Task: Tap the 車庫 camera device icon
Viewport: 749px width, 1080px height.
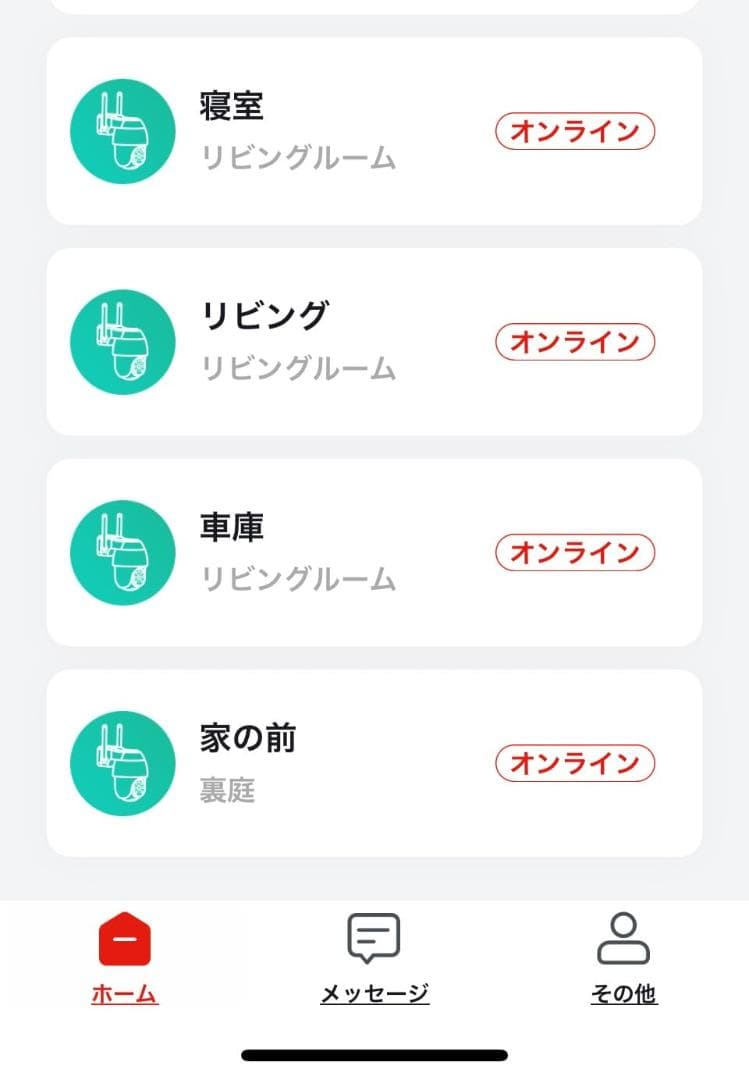Action: tap(122, 553)
